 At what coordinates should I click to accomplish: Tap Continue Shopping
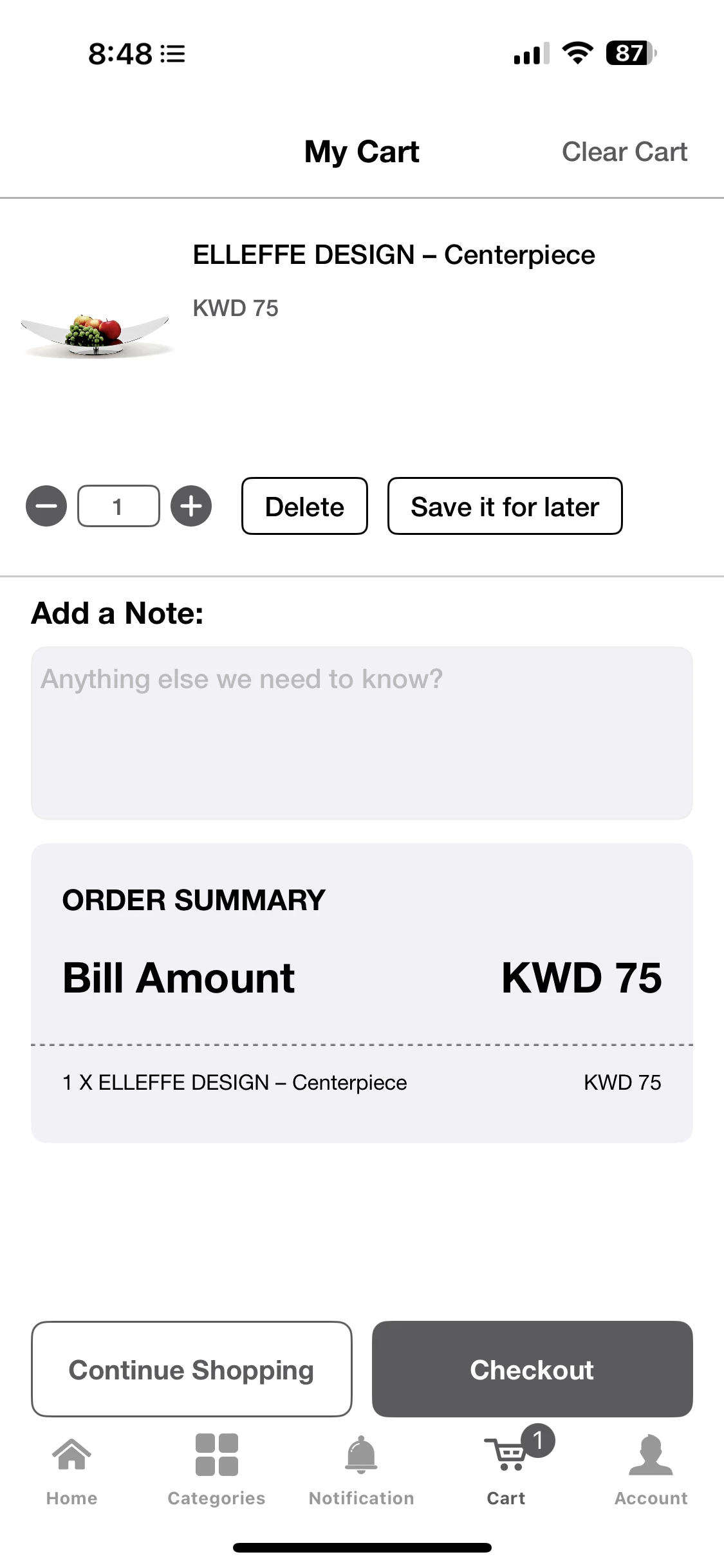tap(192, 1369)
